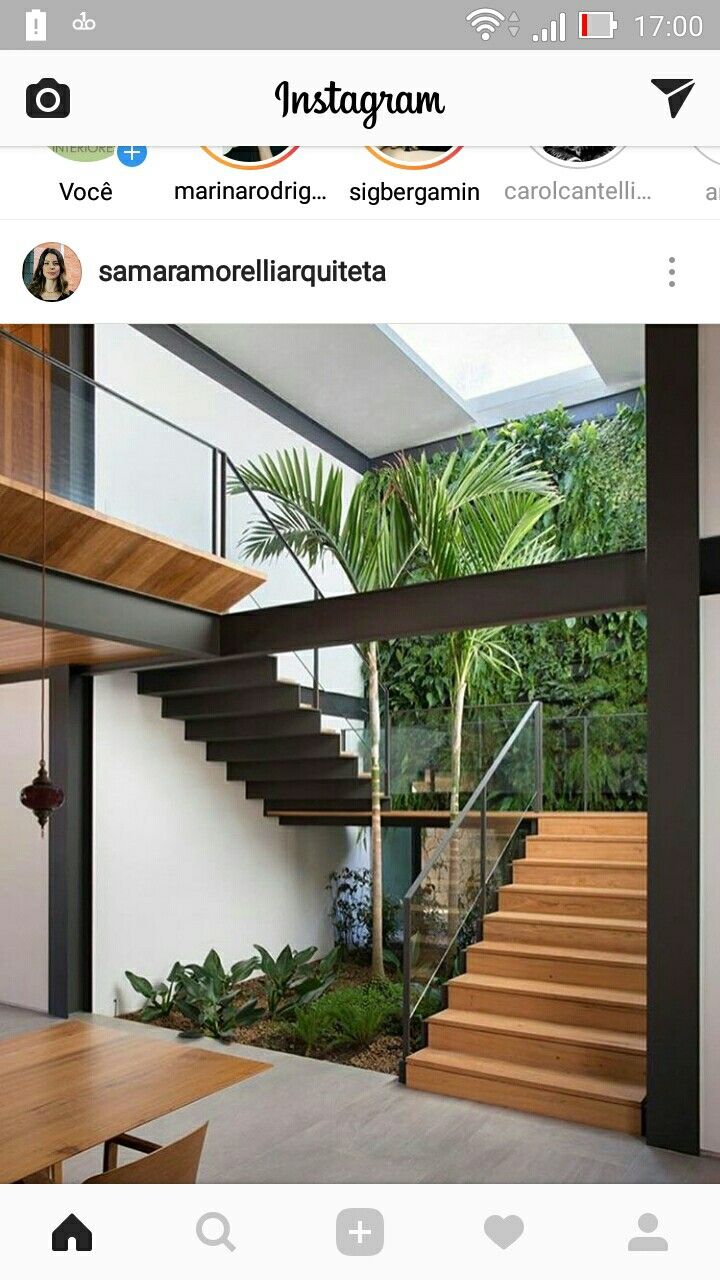Image resolution: width=720 pixels, height=1280 pixels.
Task: Open your own story (Você)
Action: click(x=86, y=176)
